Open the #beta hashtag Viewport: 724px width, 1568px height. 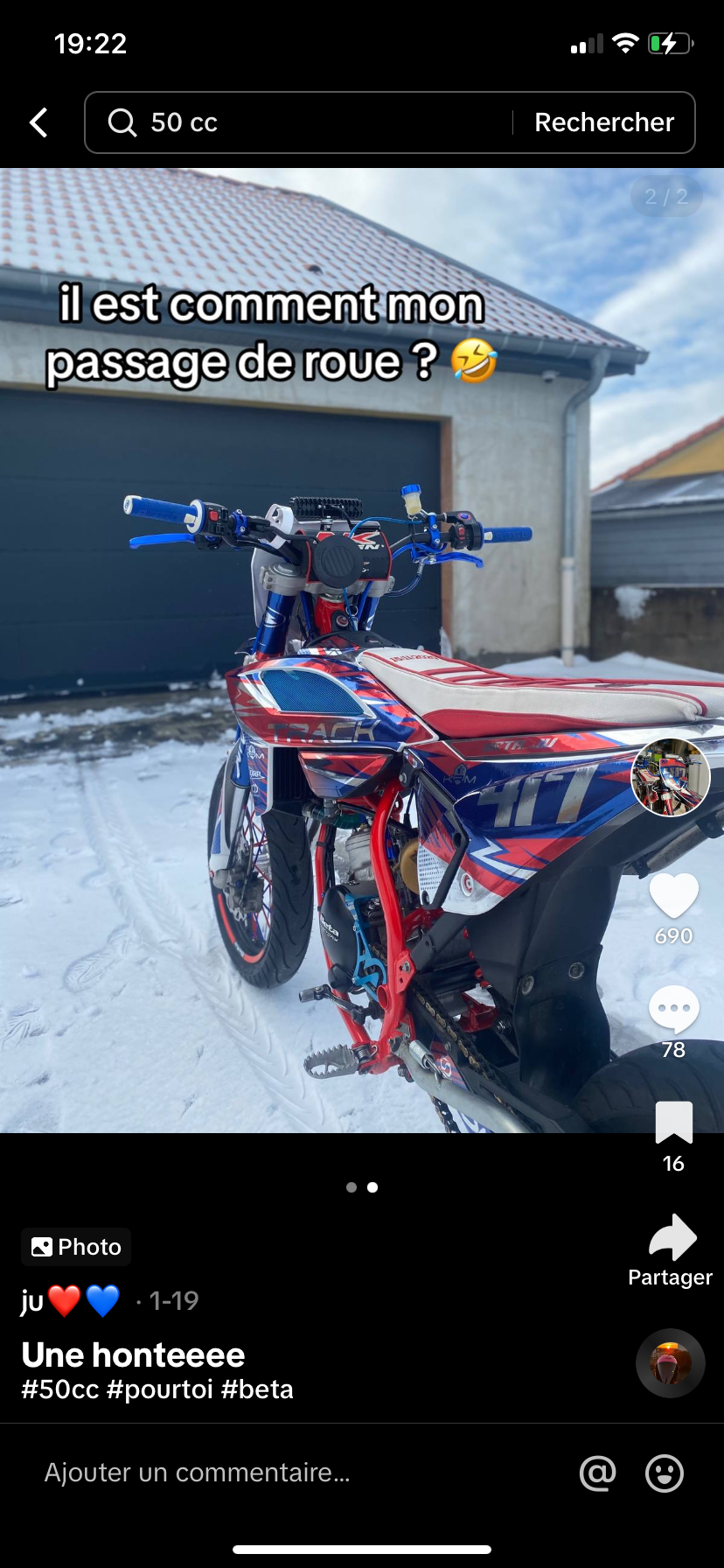(x=257, y=1389)
